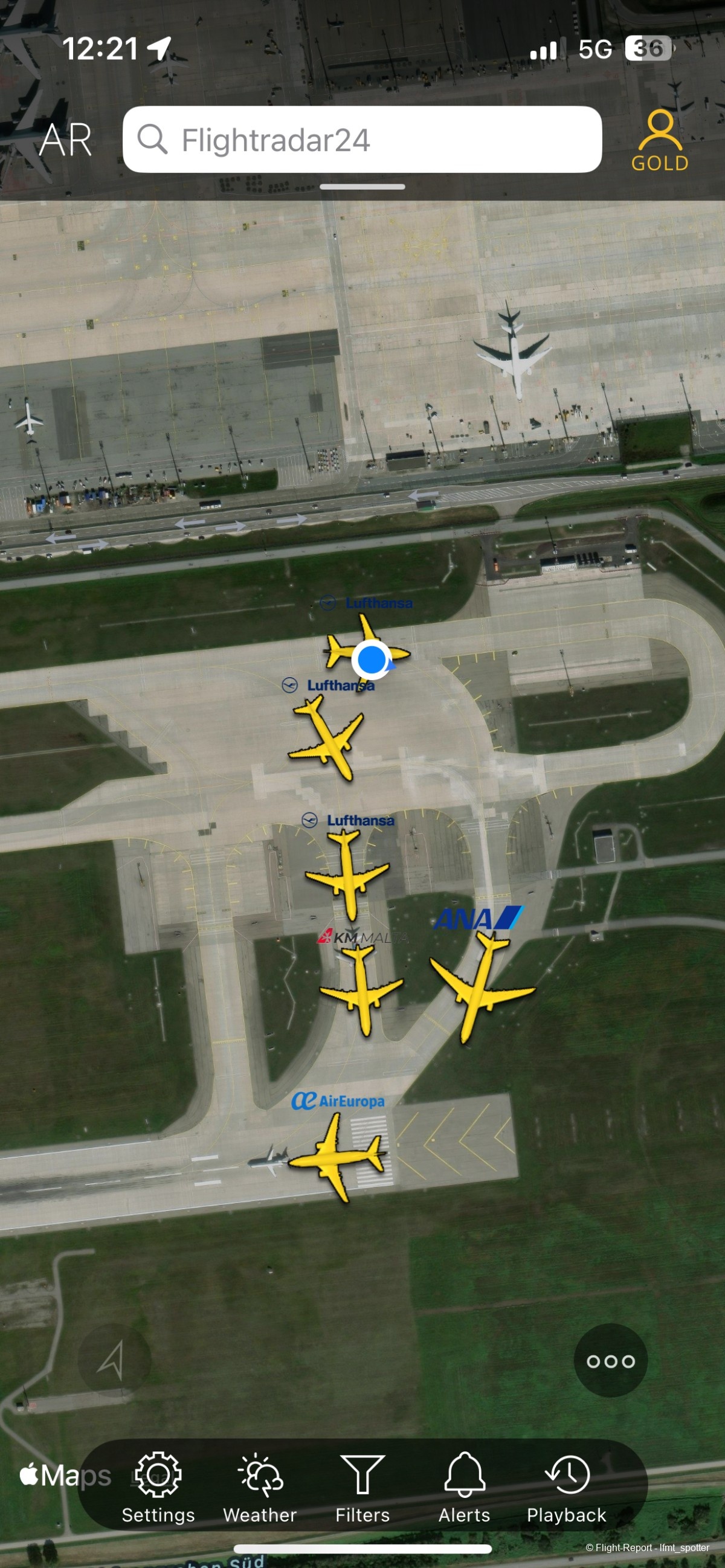The height and width of the screenshot is (1568, 725).
Task: Open the Alerts bell
Action: pos(465,1487)
